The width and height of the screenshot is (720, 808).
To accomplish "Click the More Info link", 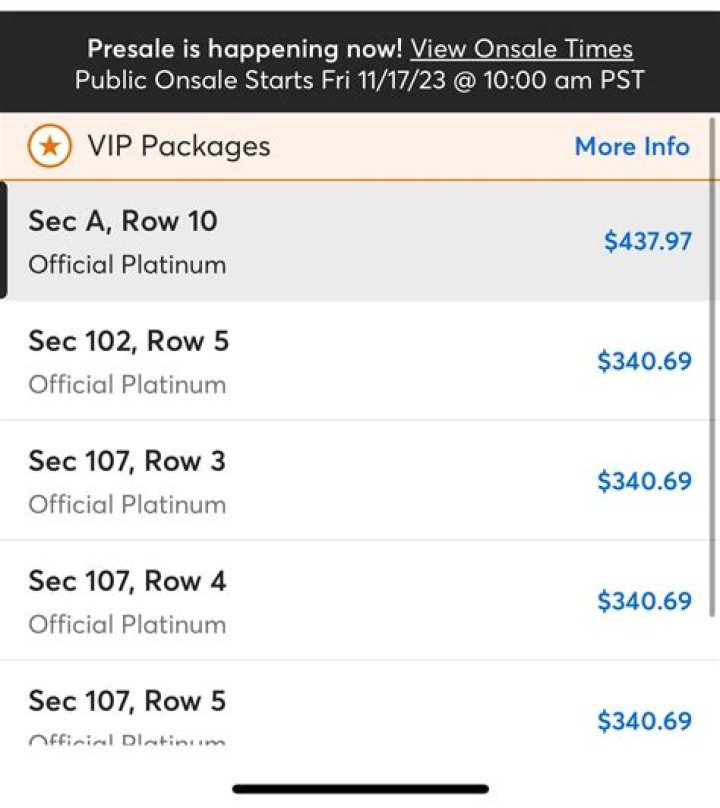I will click(632, 146).
